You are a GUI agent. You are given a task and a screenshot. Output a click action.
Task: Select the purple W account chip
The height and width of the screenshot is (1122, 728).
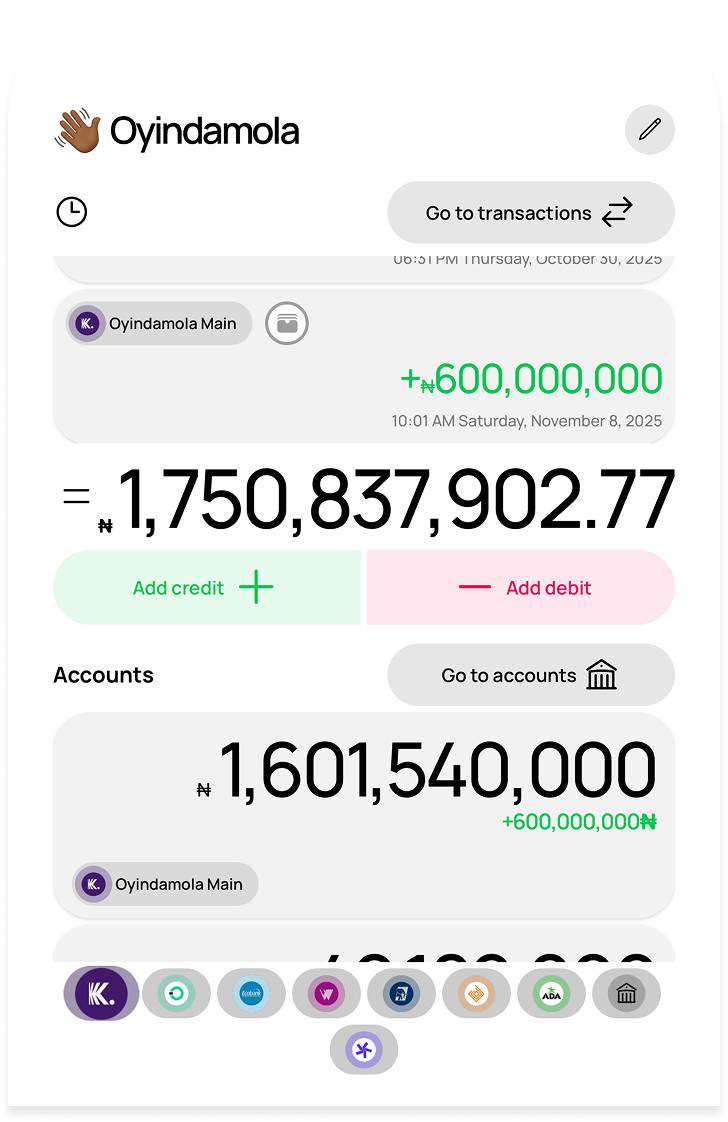[326, 994]
